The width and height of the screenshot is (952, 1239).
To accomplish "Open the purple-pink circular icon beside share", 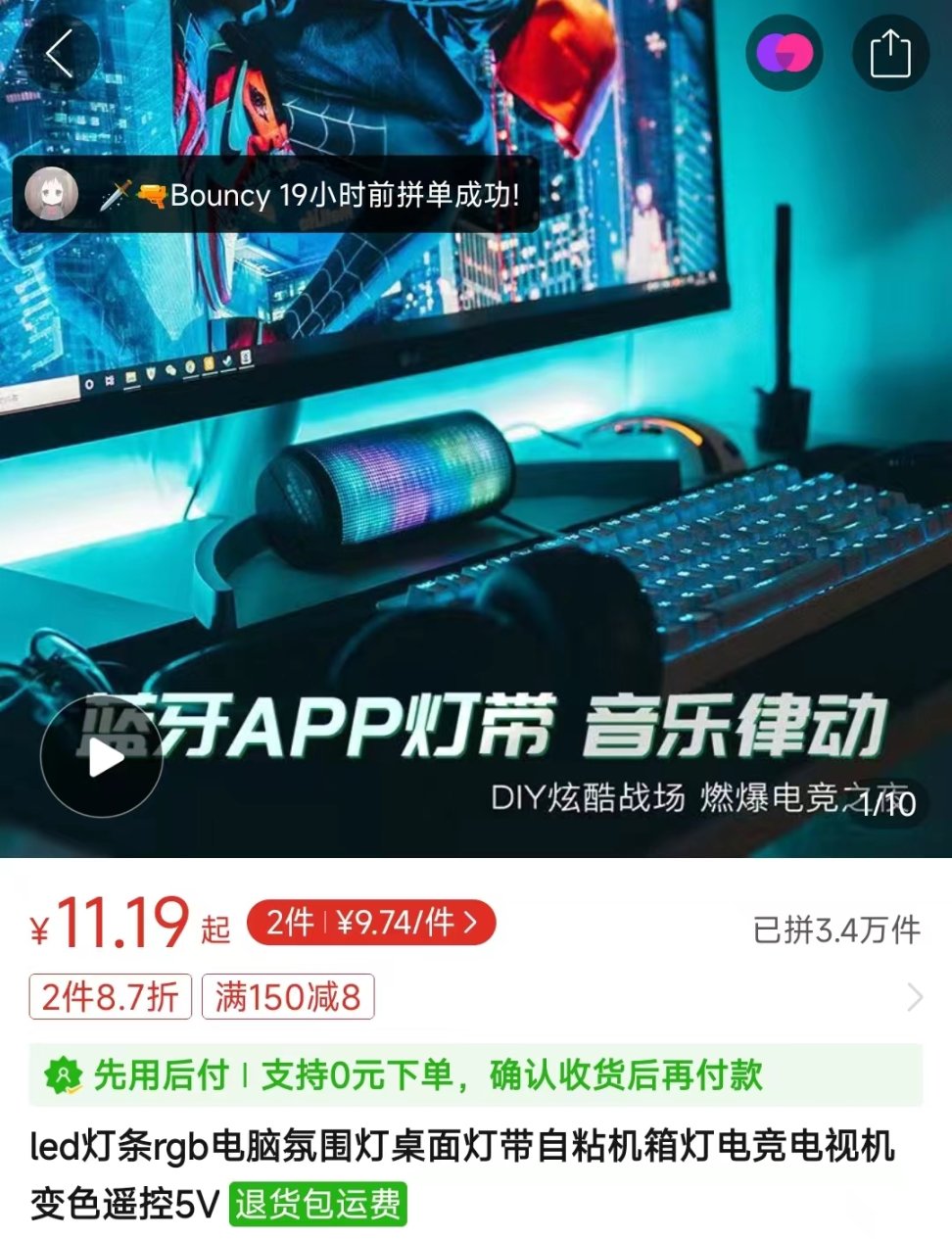I will (x=784, y=53).
